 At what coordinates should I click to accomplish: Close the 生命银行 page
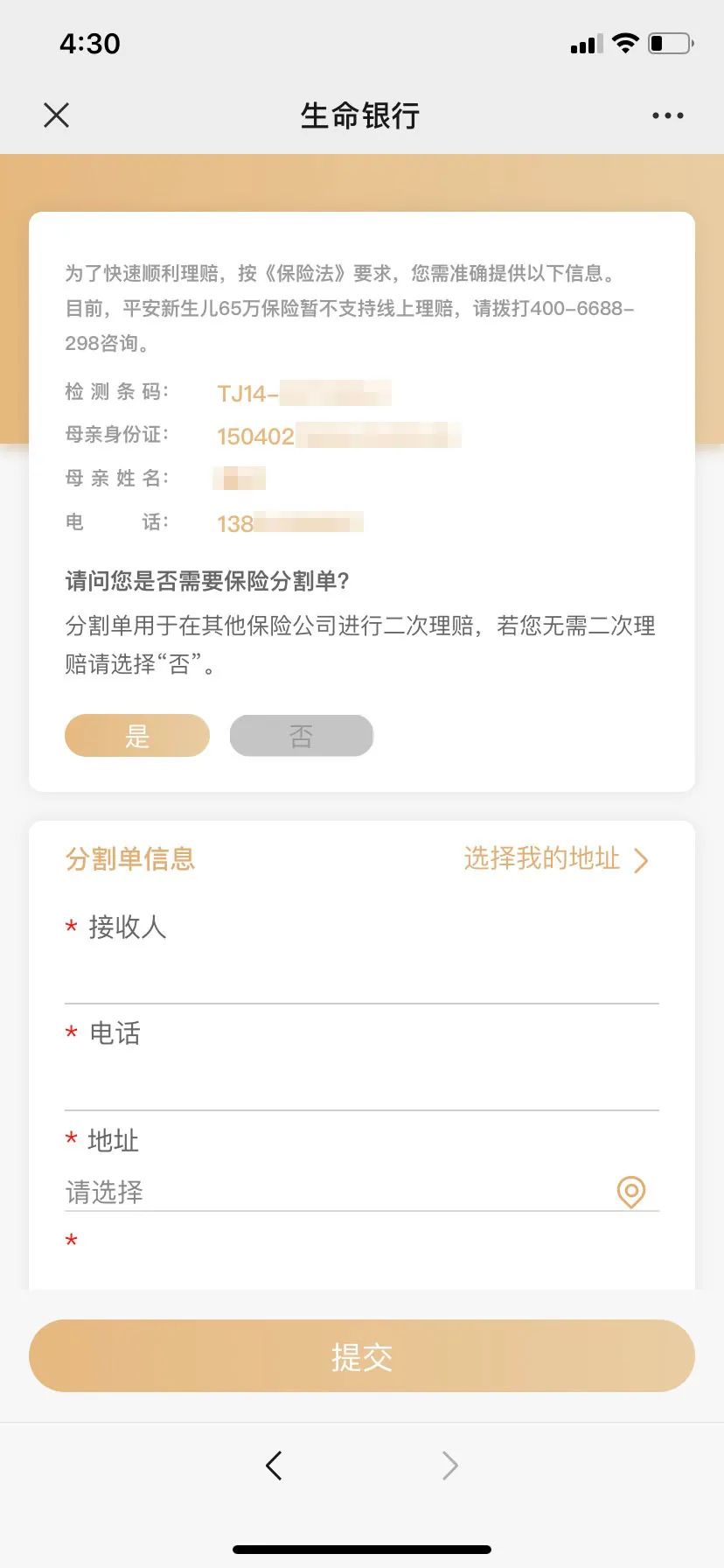tap(56, 115)
